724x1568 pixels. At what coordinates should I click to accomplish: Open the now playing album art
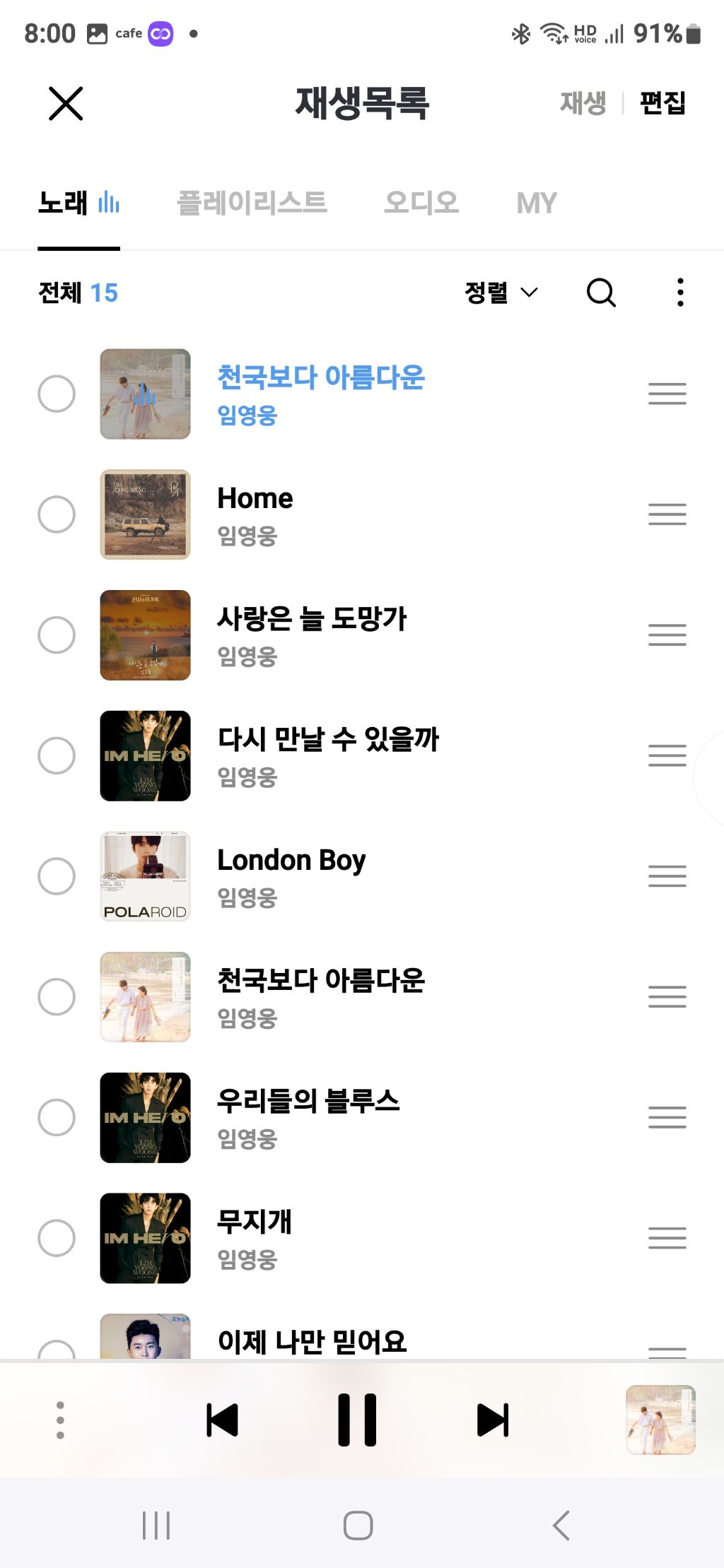(x=661, y=1420)
